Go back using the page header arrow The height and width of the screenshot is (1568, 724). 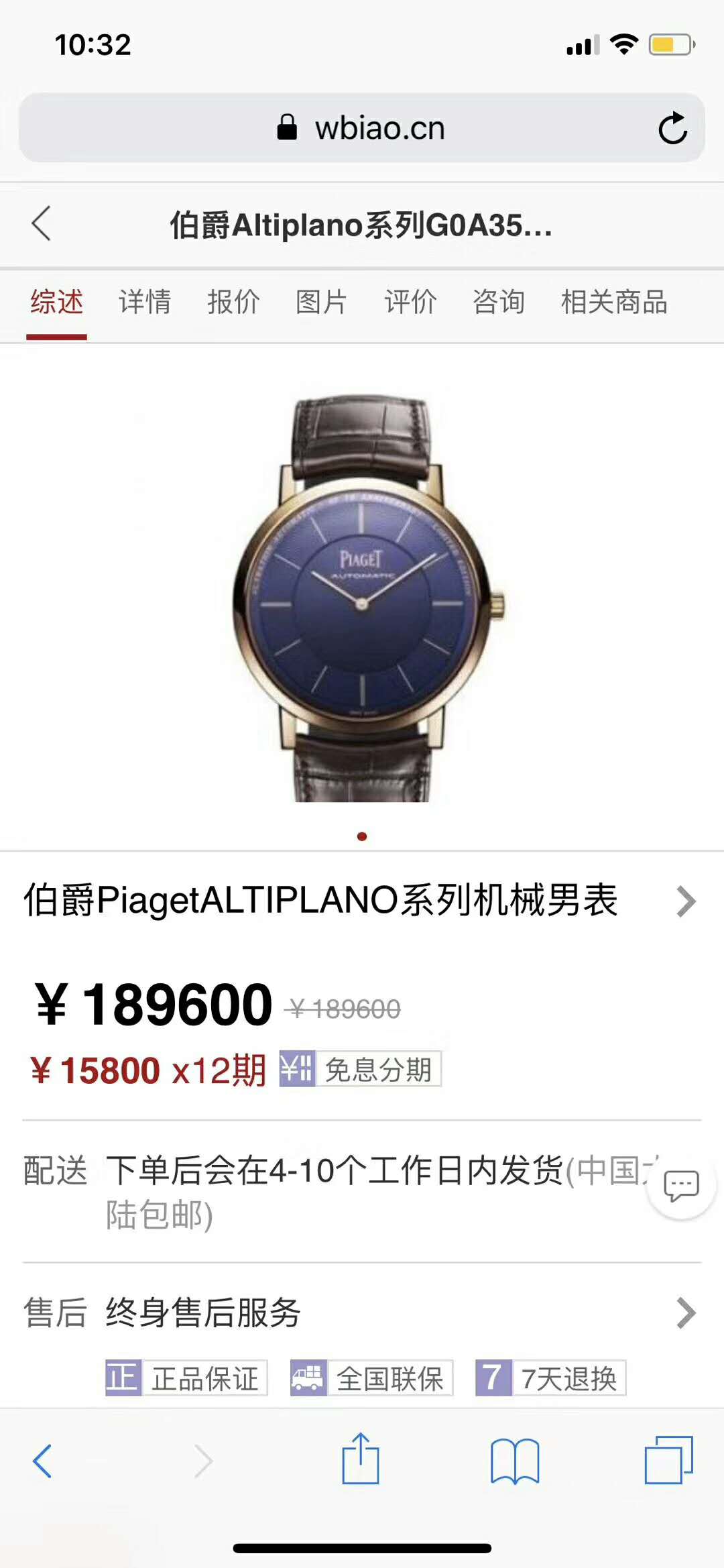click(42, 223)
